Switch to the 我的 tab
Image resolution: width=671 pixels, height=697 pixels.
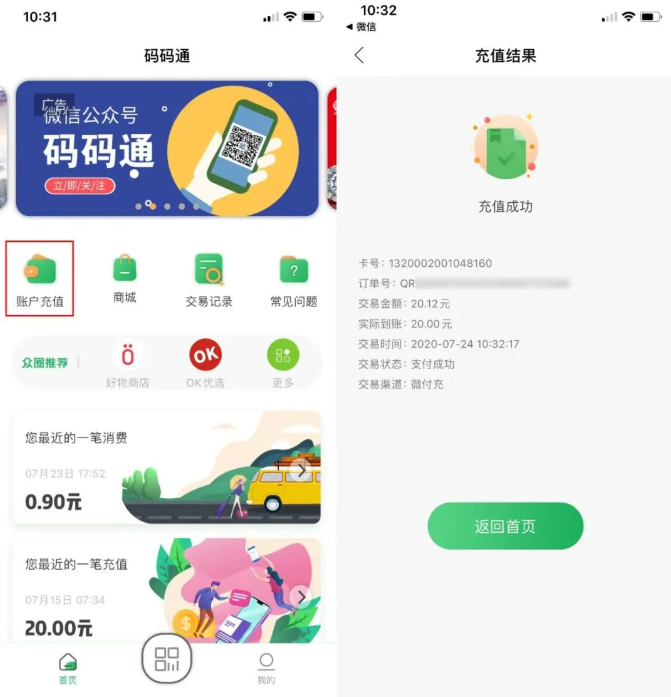click(x=266, y=667)
